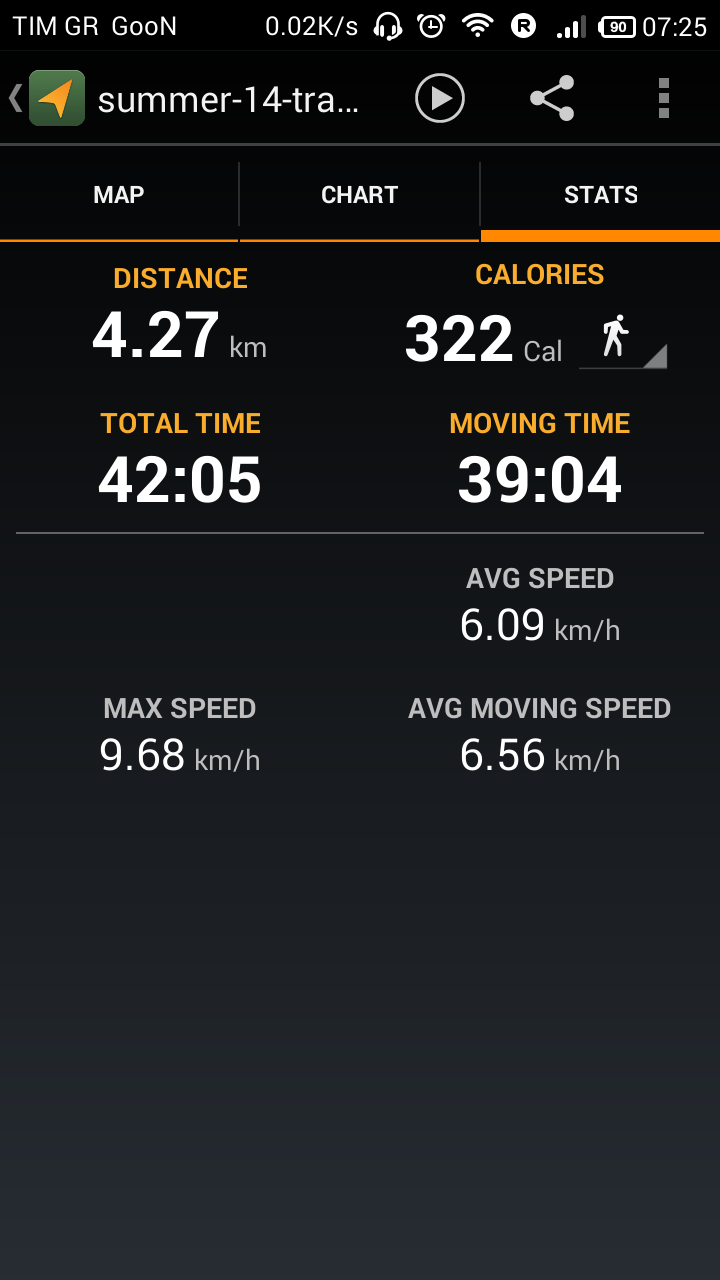This screenshot has height=1280, width=720.
Task: Select the Stats tab
Action: 601,195
